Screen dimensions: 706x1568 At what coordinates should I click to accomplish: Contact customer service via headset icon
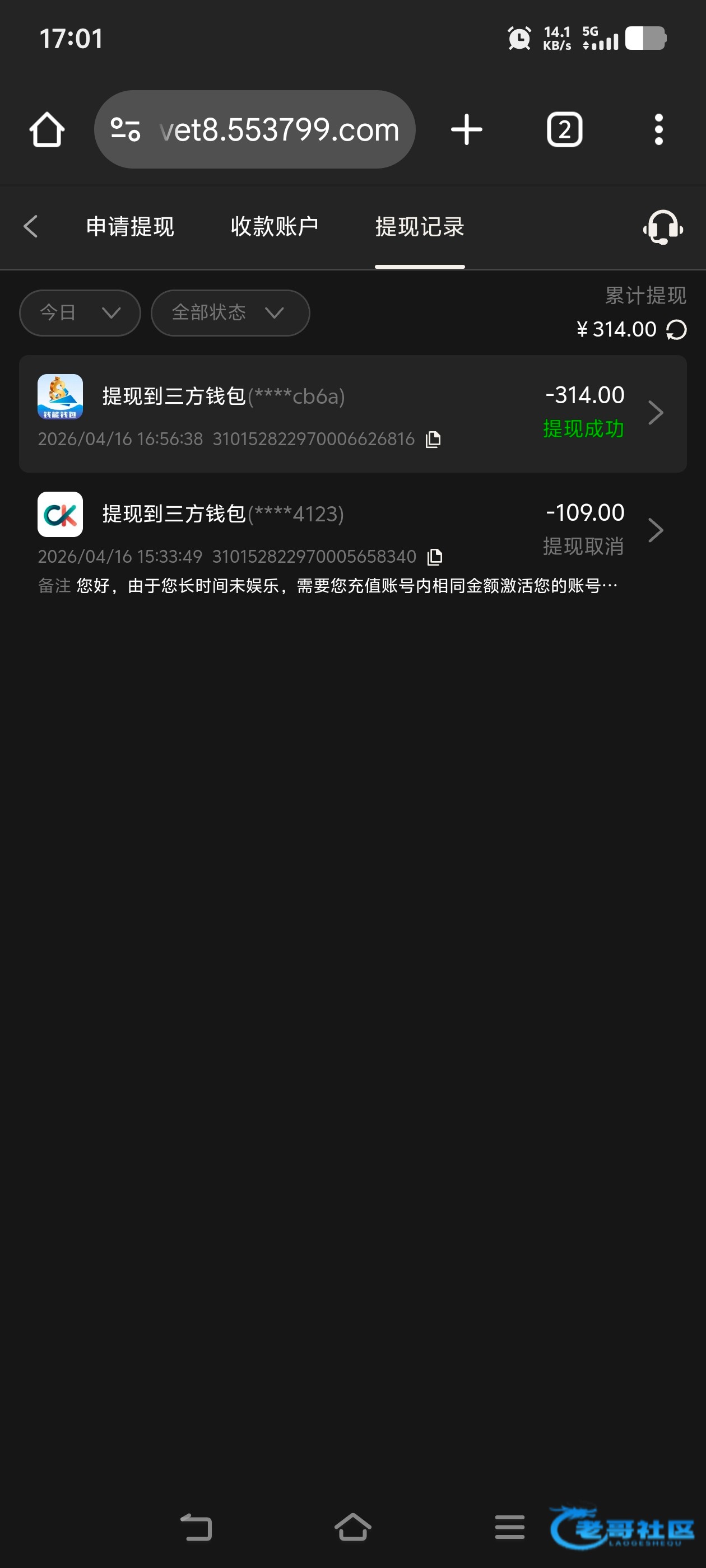pos(663,227)
